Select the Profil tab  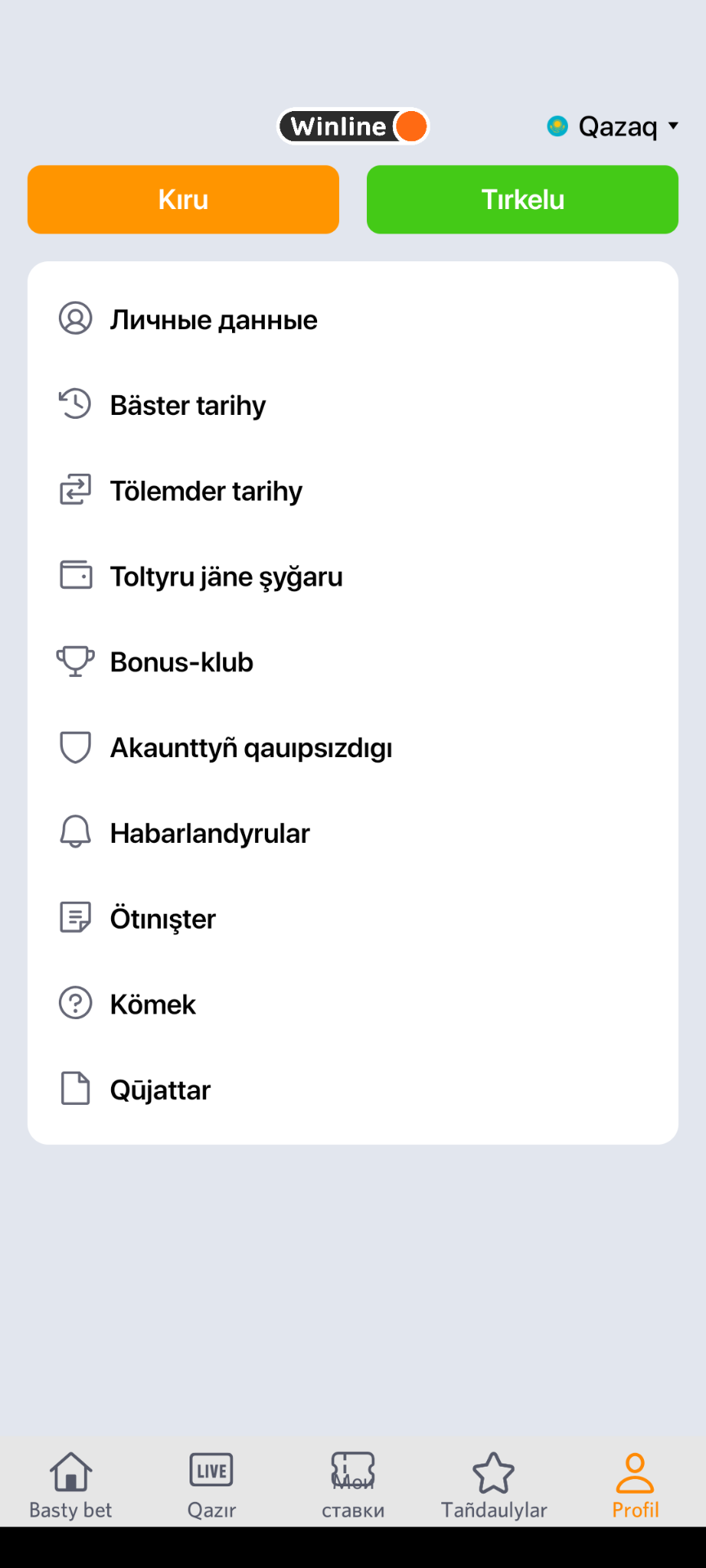pos(635,1484)
